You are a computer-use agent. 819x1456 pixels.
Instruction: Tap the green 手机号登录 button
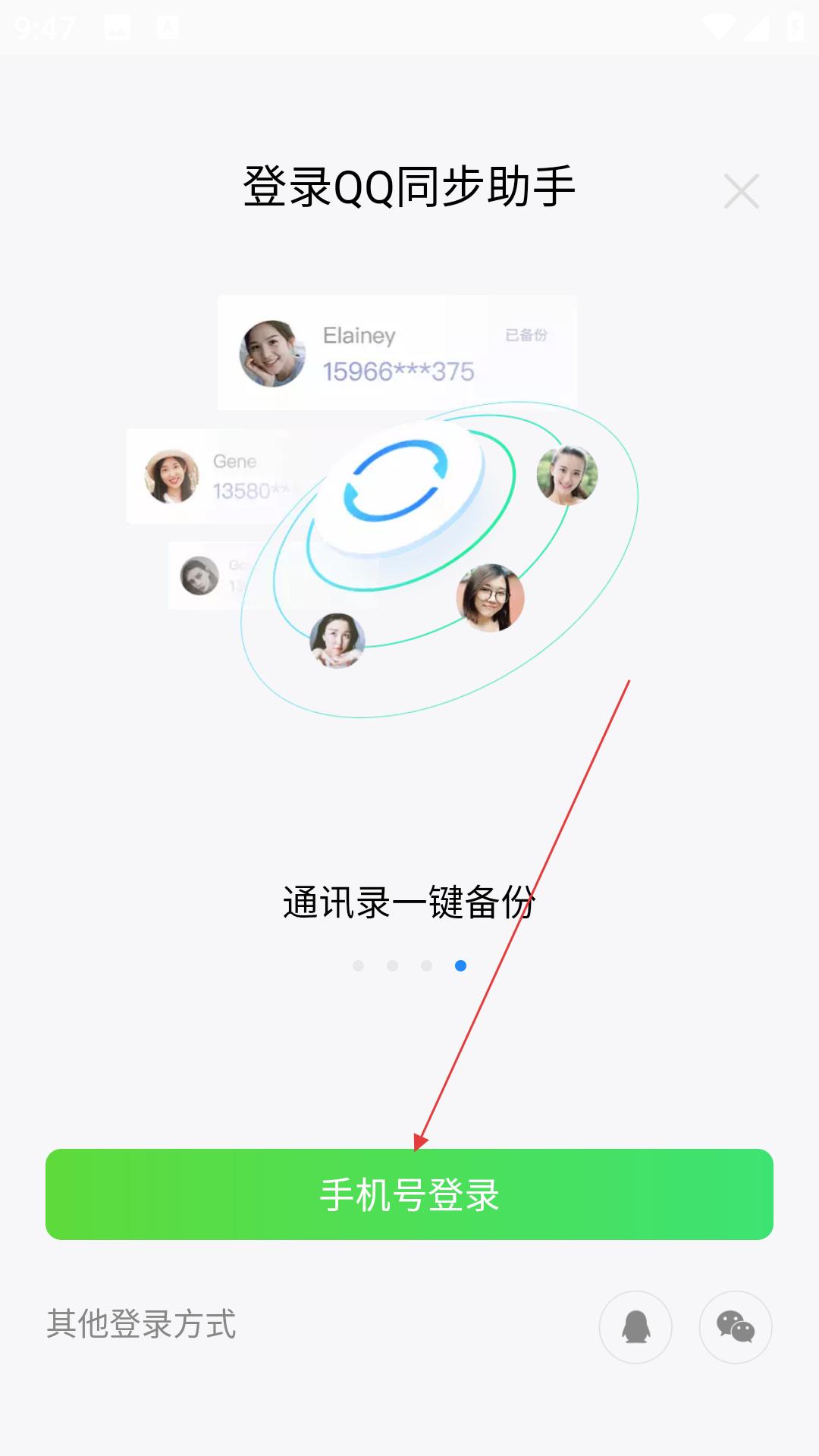409,1194
